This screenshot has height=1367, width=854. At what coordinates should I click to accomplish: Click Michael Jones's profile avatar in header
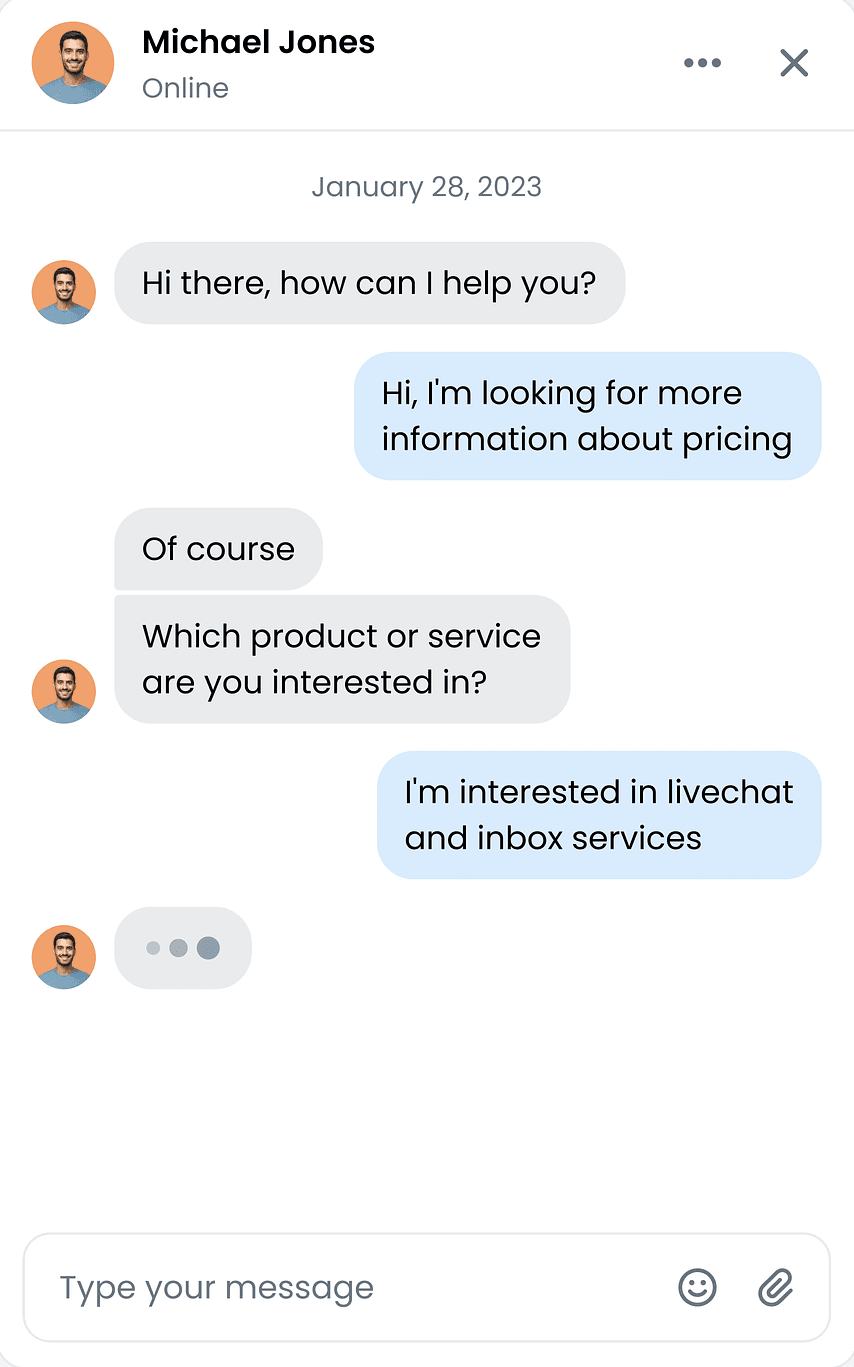pyautogui.click(x=73, y=62)
